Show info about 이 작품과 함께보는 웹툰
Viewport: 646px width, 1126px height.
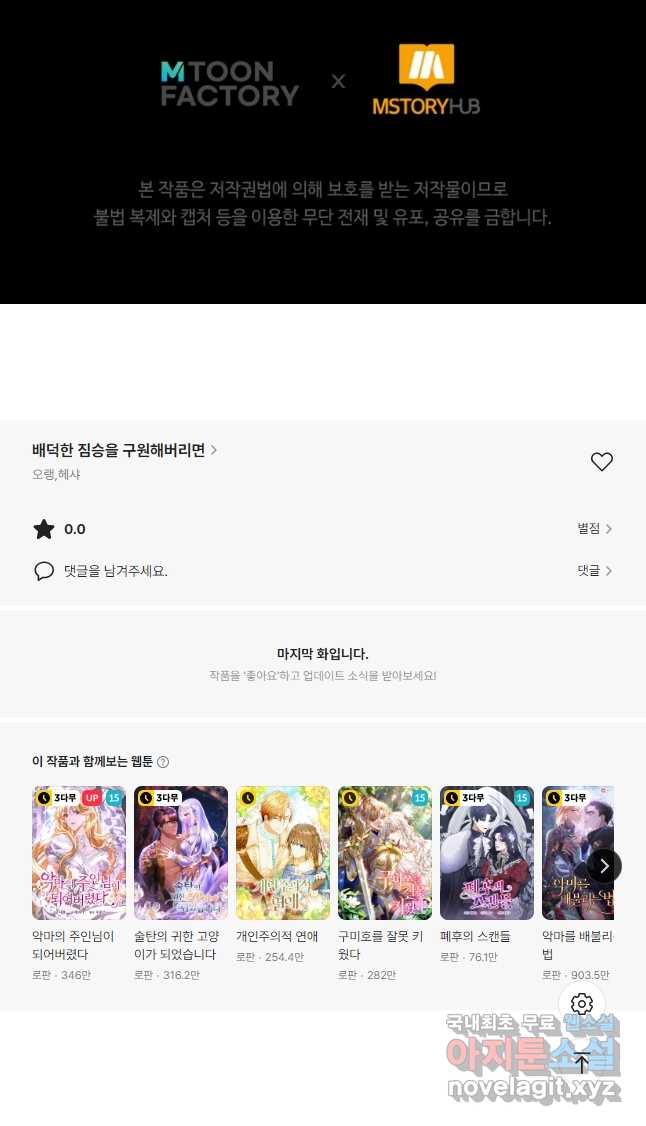click(x=163, y=762)
